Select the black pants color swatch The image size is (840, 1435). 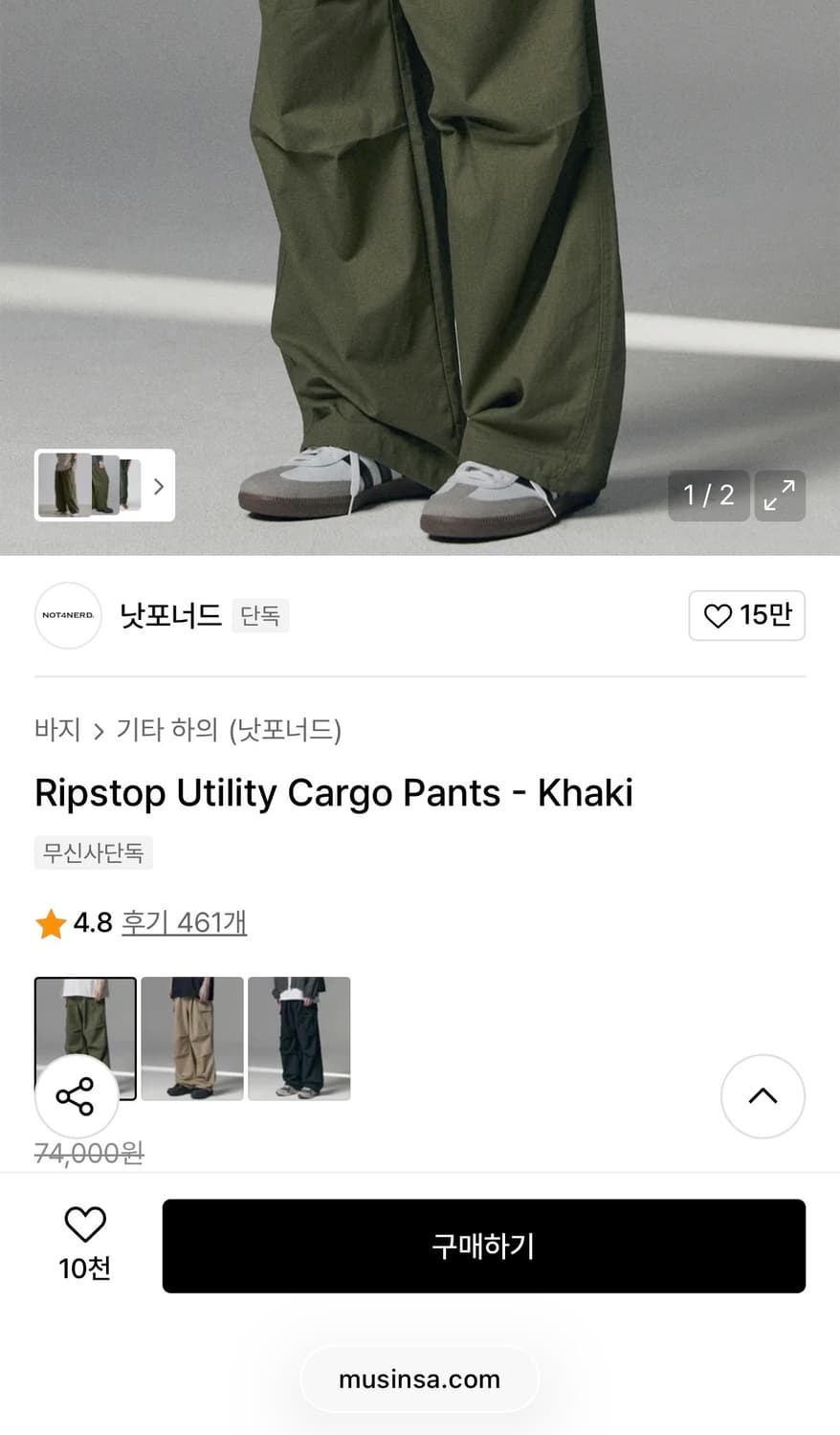coord(299,1039)
